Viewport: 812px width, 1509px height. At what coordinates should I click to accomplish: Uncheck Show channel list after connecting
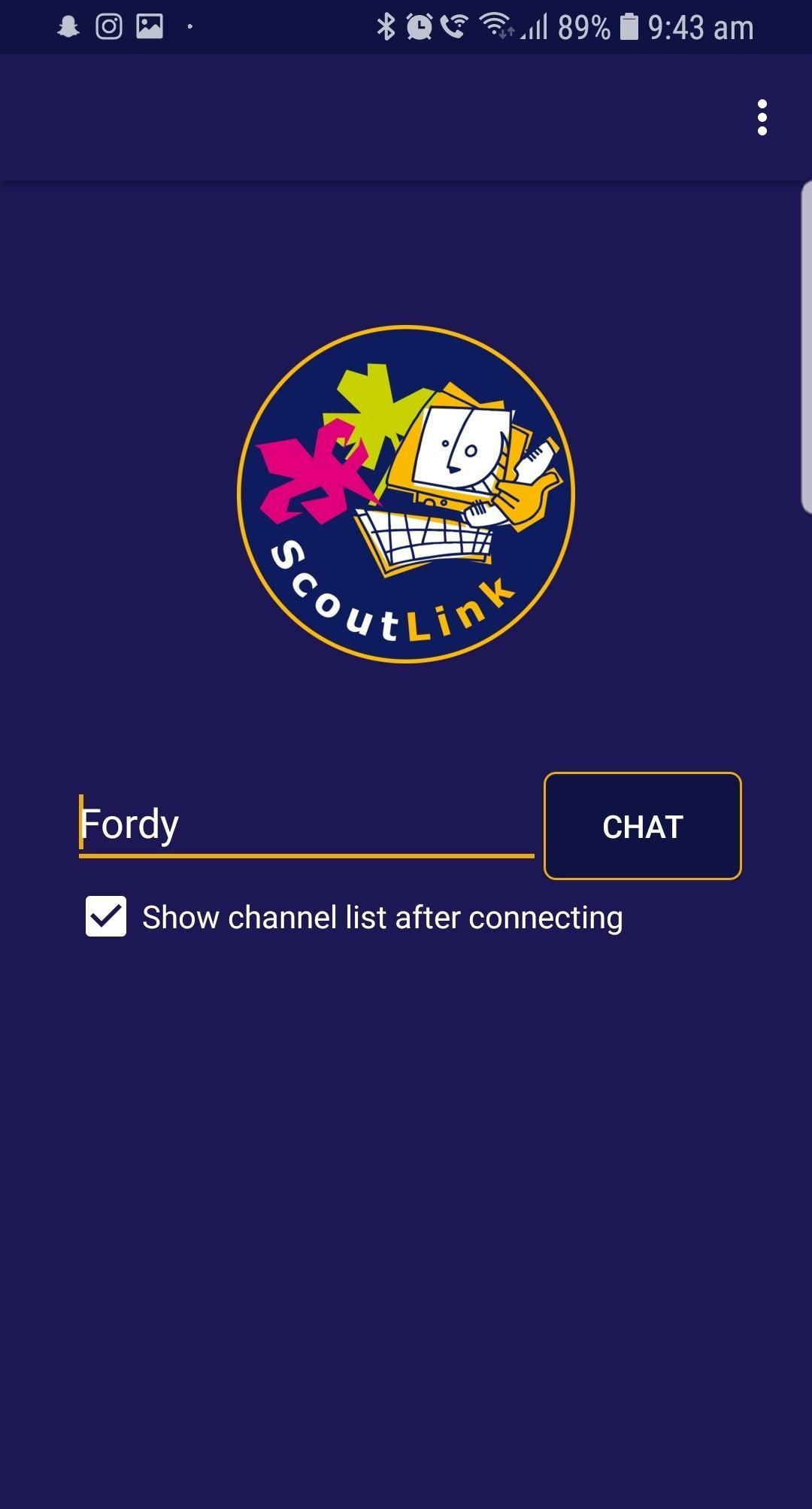(x=106, y=916)
